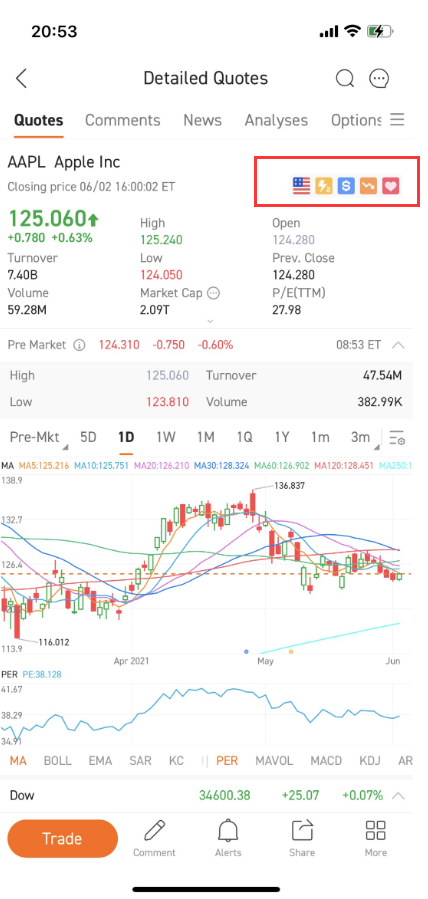The height and width of the screenshot is (899, 428).
Task: Choose the BOLL indicator
Action: pos(58,761)
